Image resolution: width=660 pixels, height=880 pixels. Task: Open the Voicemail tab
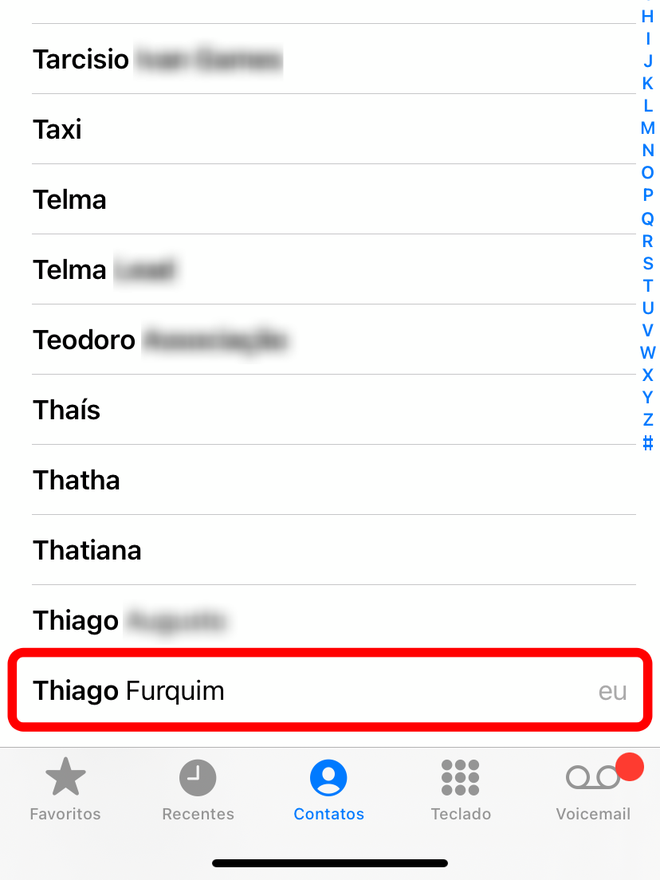(593, 790)
